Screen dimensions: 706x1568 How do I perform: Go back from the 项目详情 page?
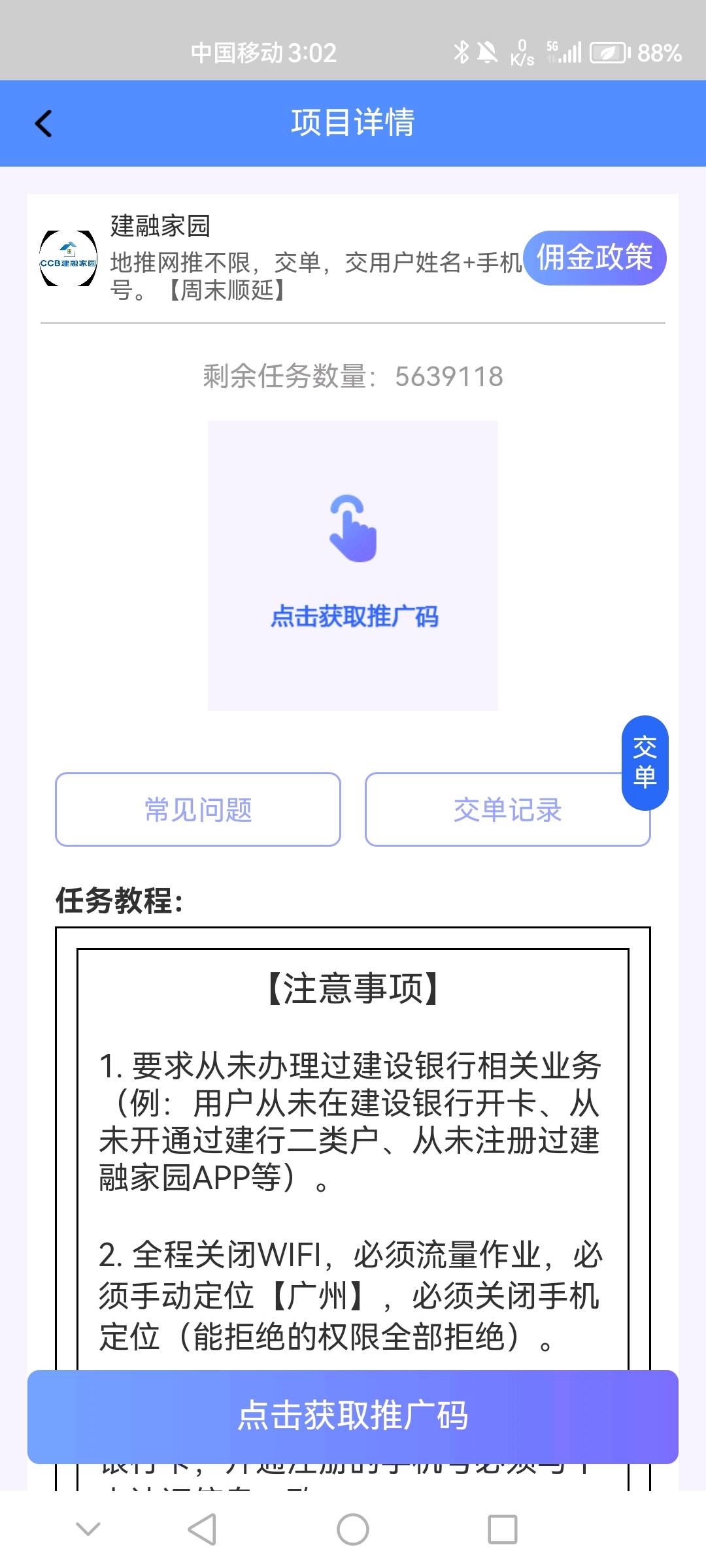click(43, 123)
